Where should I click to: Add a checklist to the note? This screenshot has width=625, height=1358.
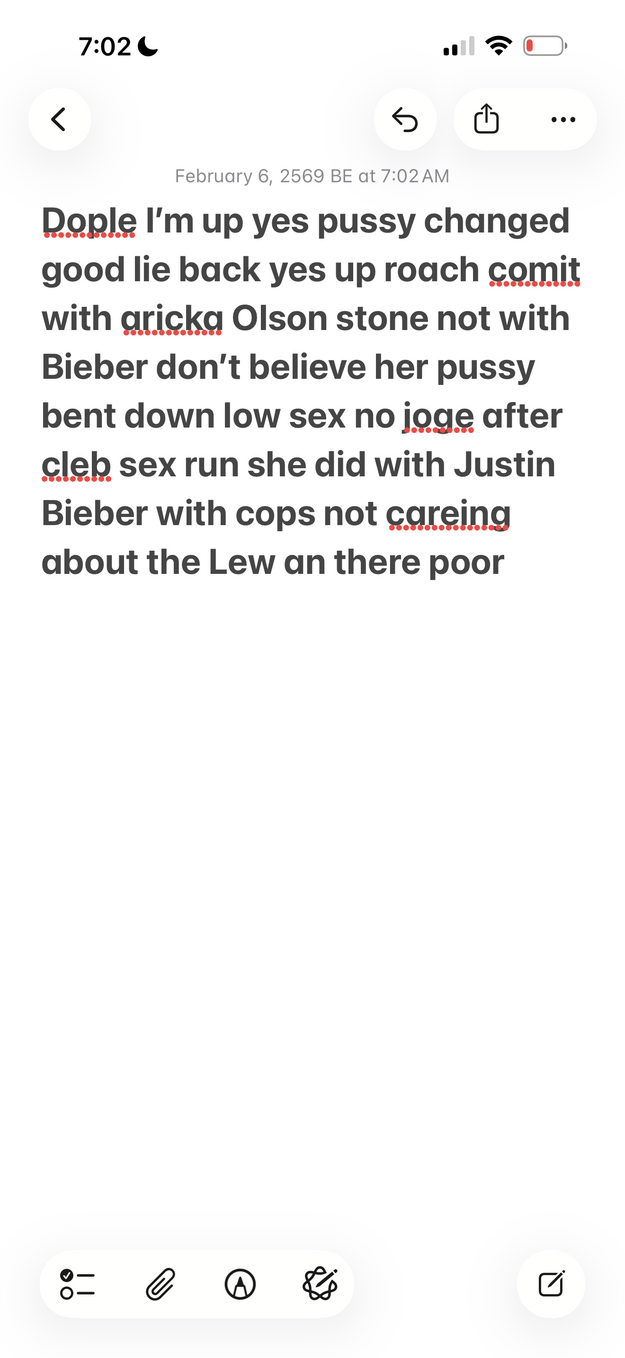coord(77,1283)
